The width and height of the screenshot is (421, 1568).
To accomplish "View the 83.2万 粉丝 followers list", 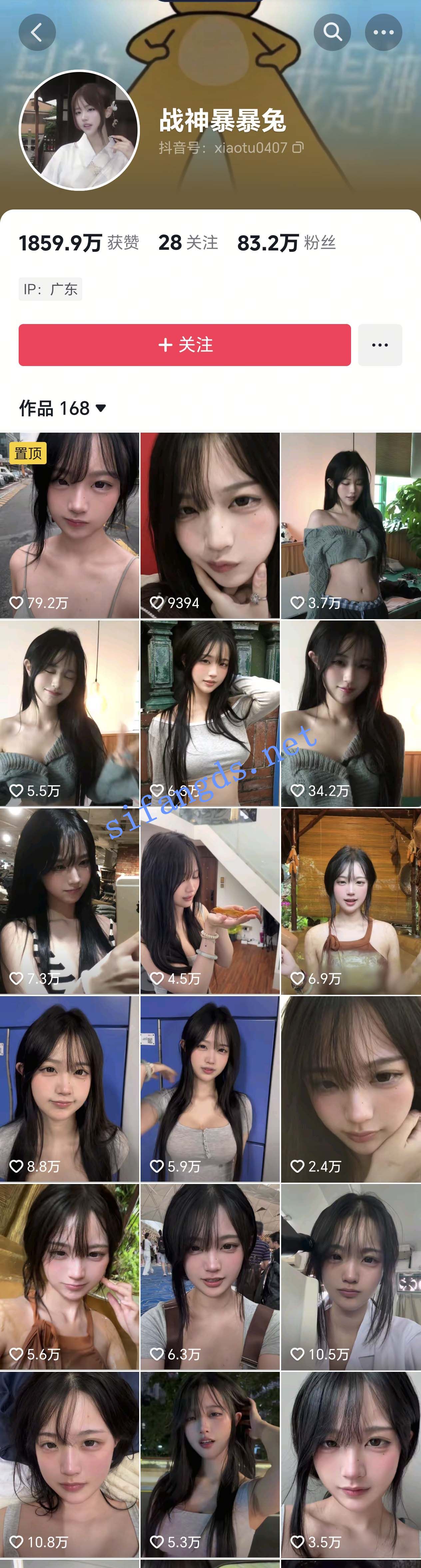I will coord(286,242).
